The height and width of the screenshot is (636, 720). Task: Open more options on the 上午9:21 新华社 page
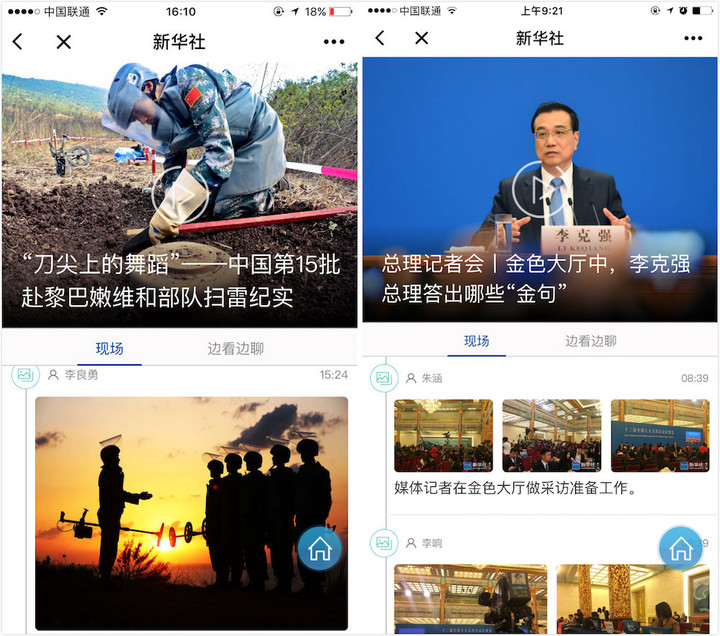point(693,38)
